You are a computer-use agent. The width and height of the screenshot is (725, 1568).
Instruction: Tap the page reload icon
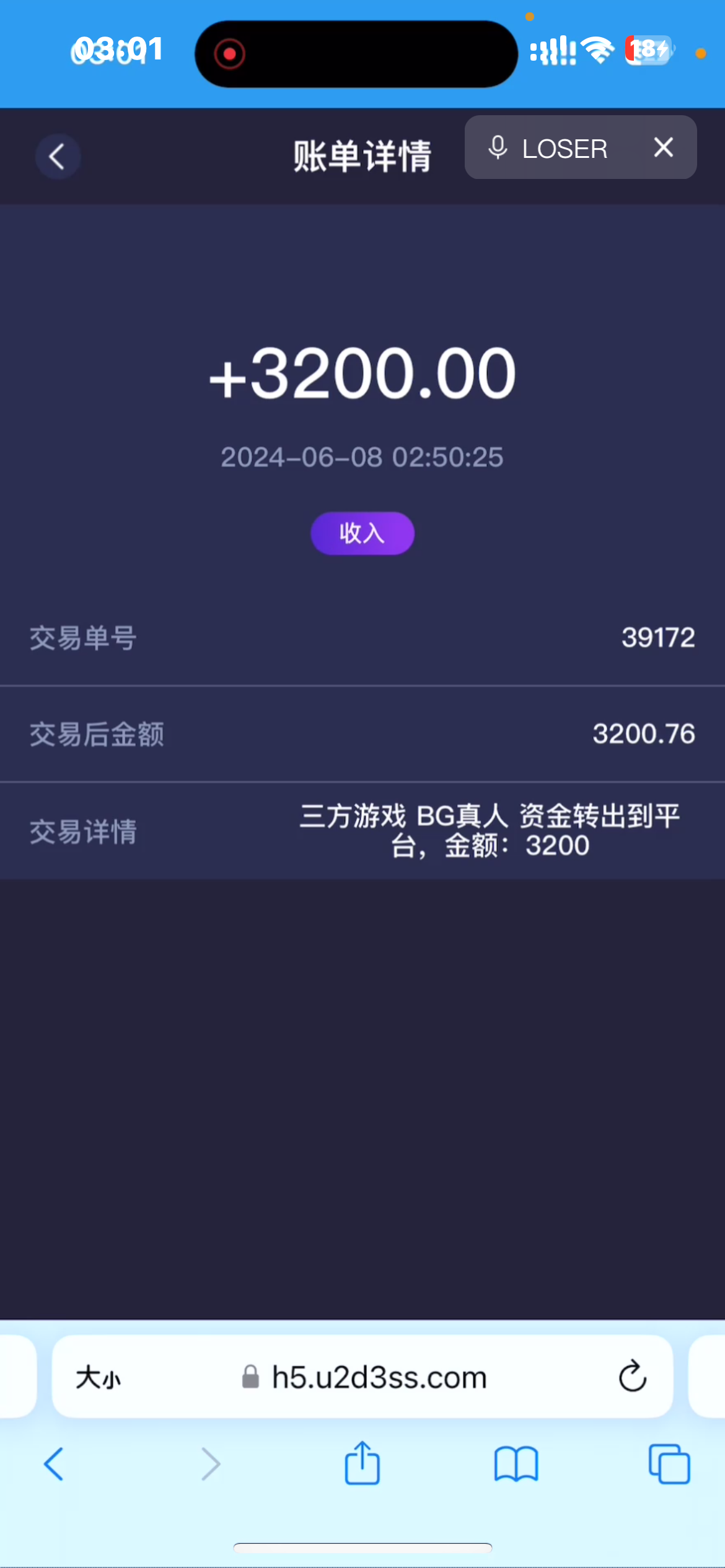[x=632, y=1377]
